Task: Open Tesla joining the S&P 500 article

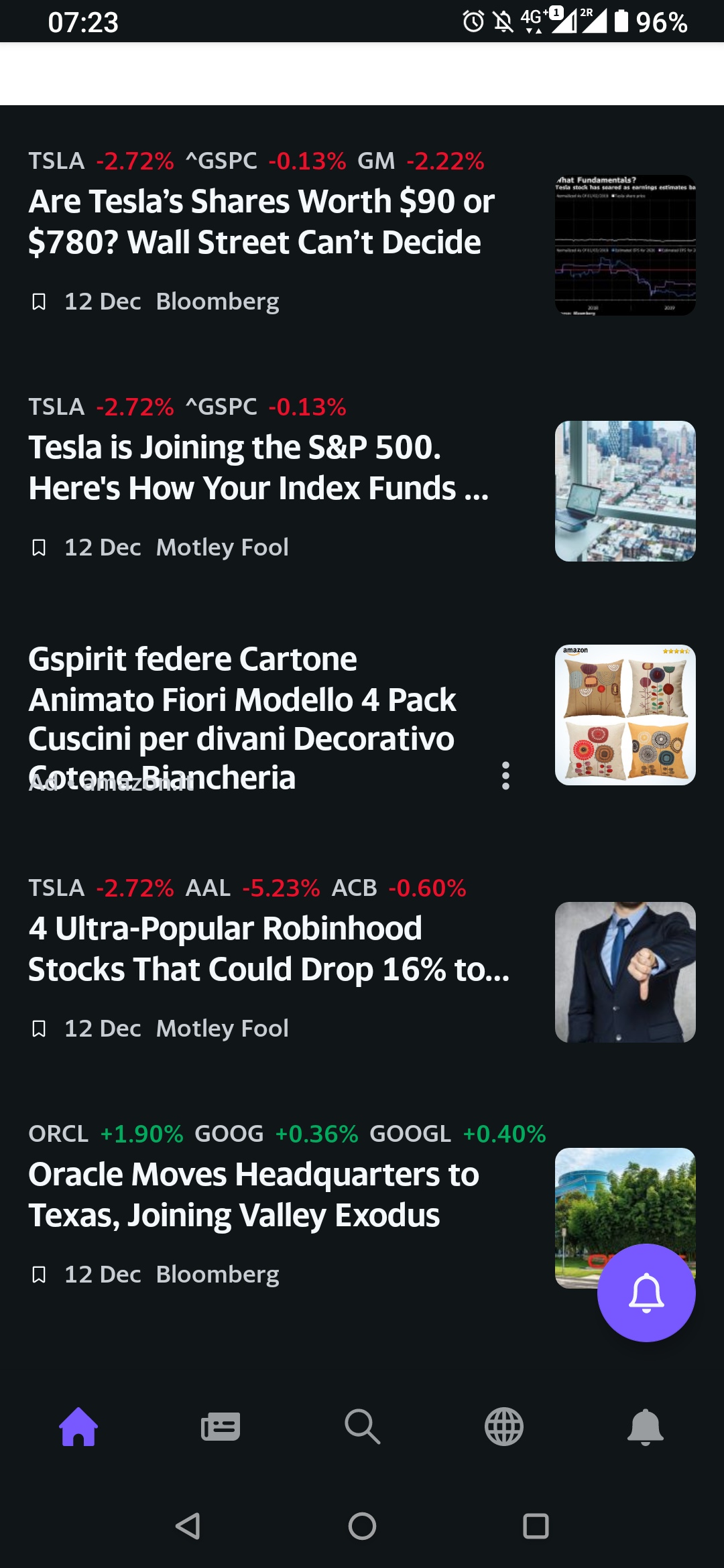Action: point(258,468)
